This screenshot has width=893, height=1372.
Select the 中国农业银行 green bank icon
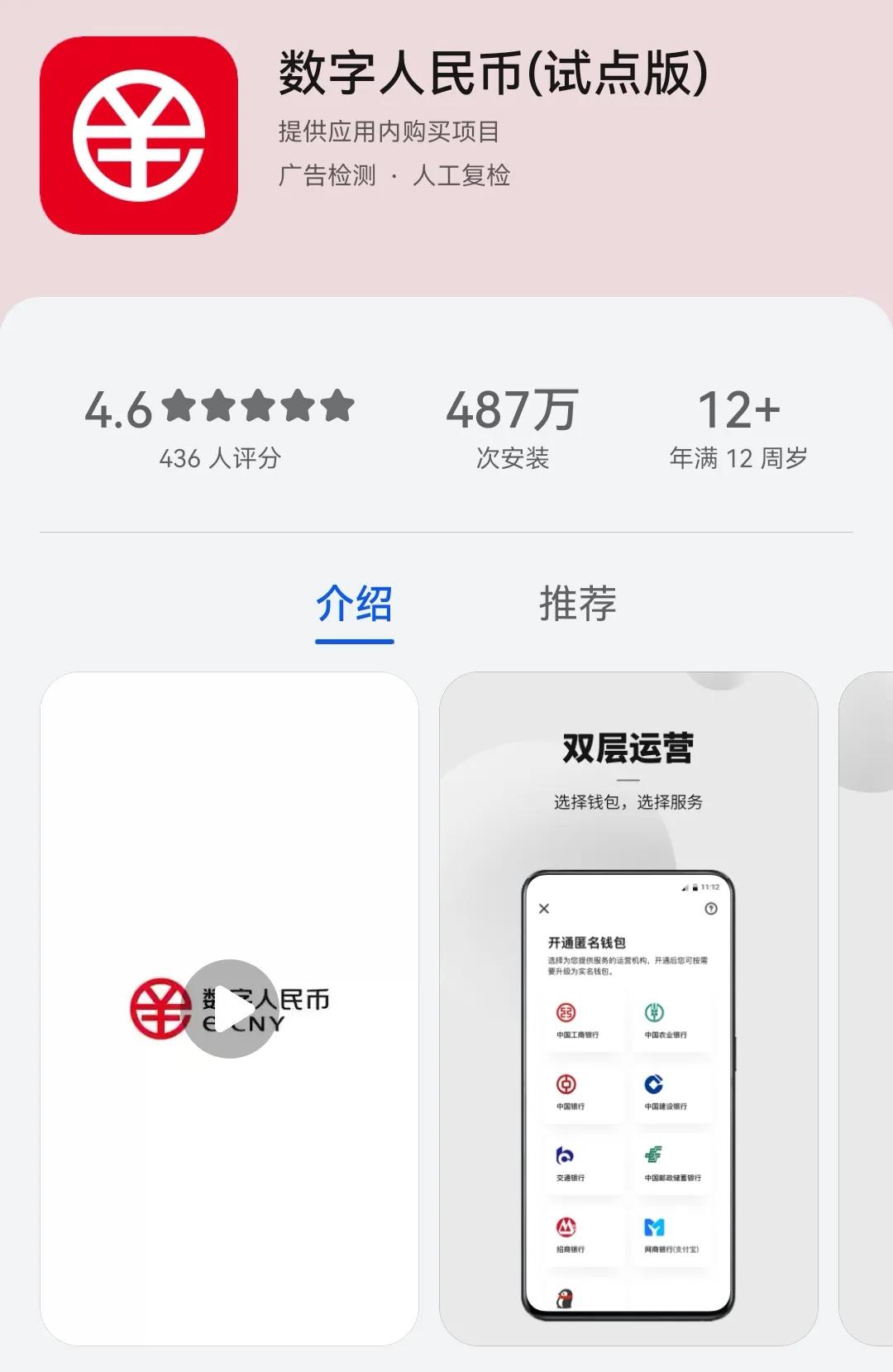point(653,1011)
